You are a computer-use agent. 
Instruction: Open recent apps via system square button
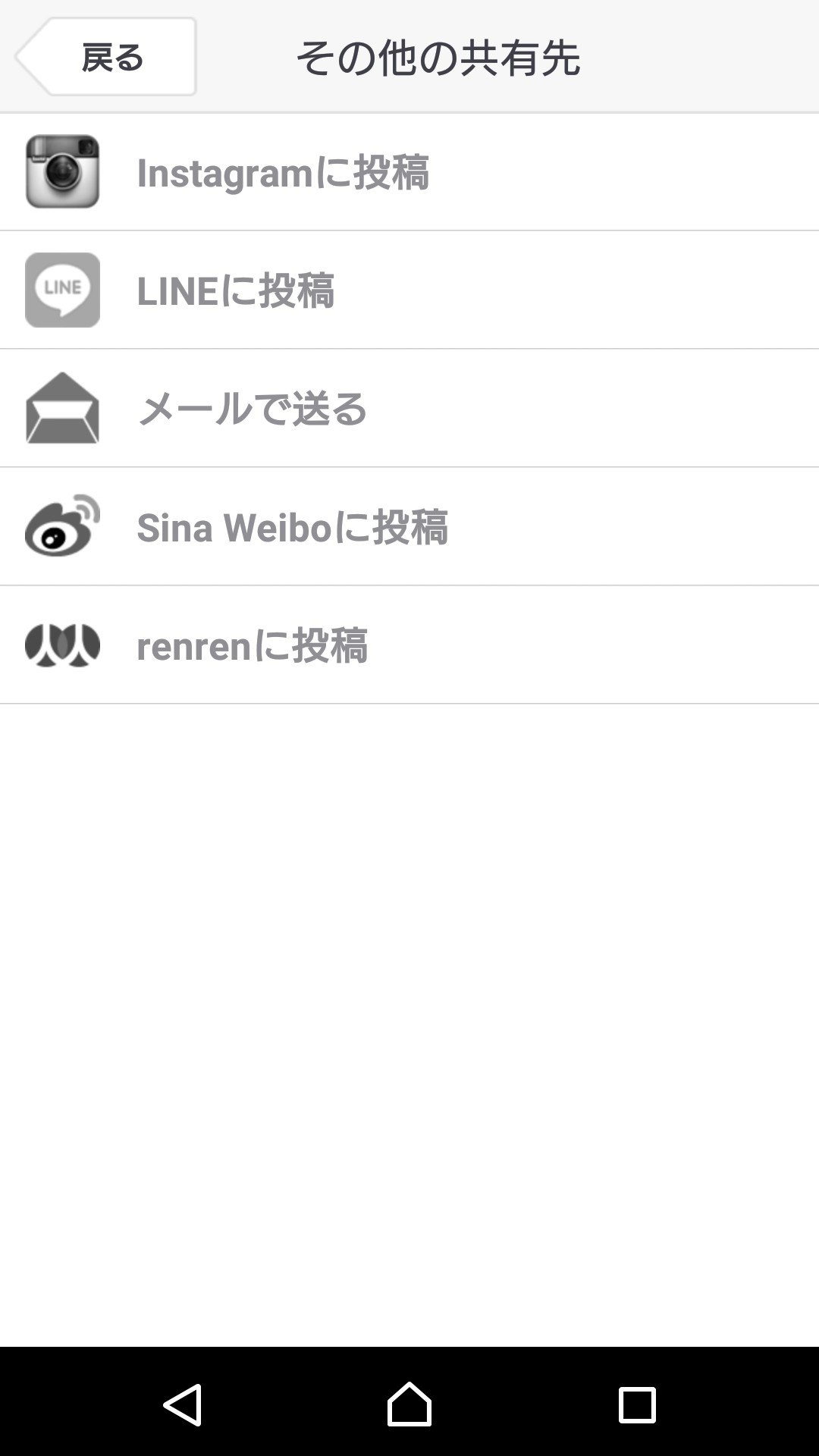coord(637,1404)
